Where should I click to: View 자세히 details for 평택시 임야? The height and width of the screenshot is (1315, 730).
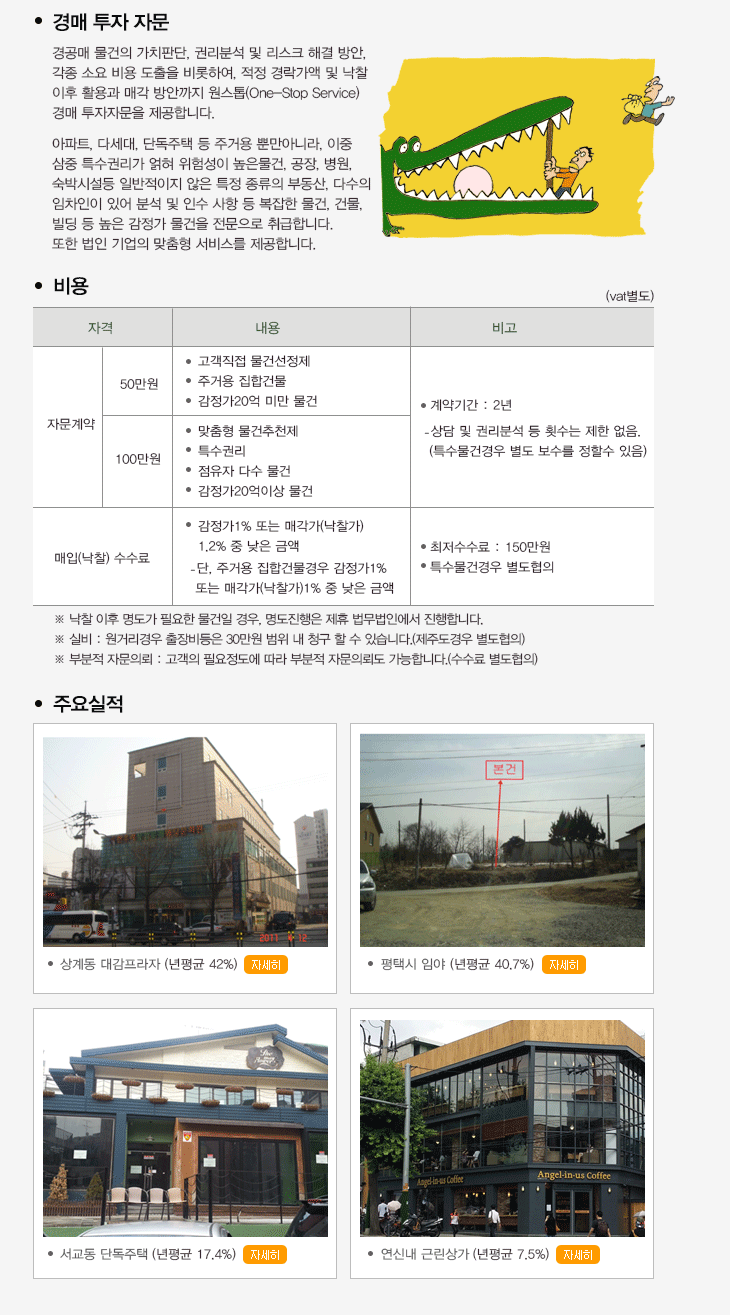coord(563,964)
